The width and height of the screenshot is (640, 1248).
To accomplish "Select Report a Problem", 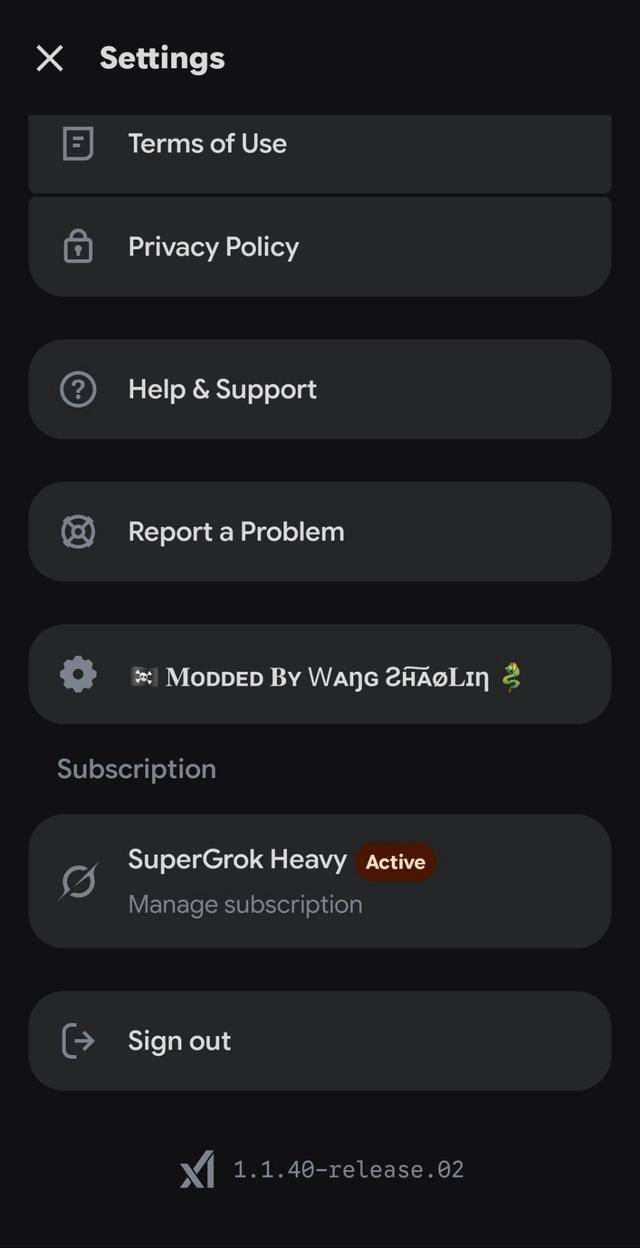I will (318, 532).
